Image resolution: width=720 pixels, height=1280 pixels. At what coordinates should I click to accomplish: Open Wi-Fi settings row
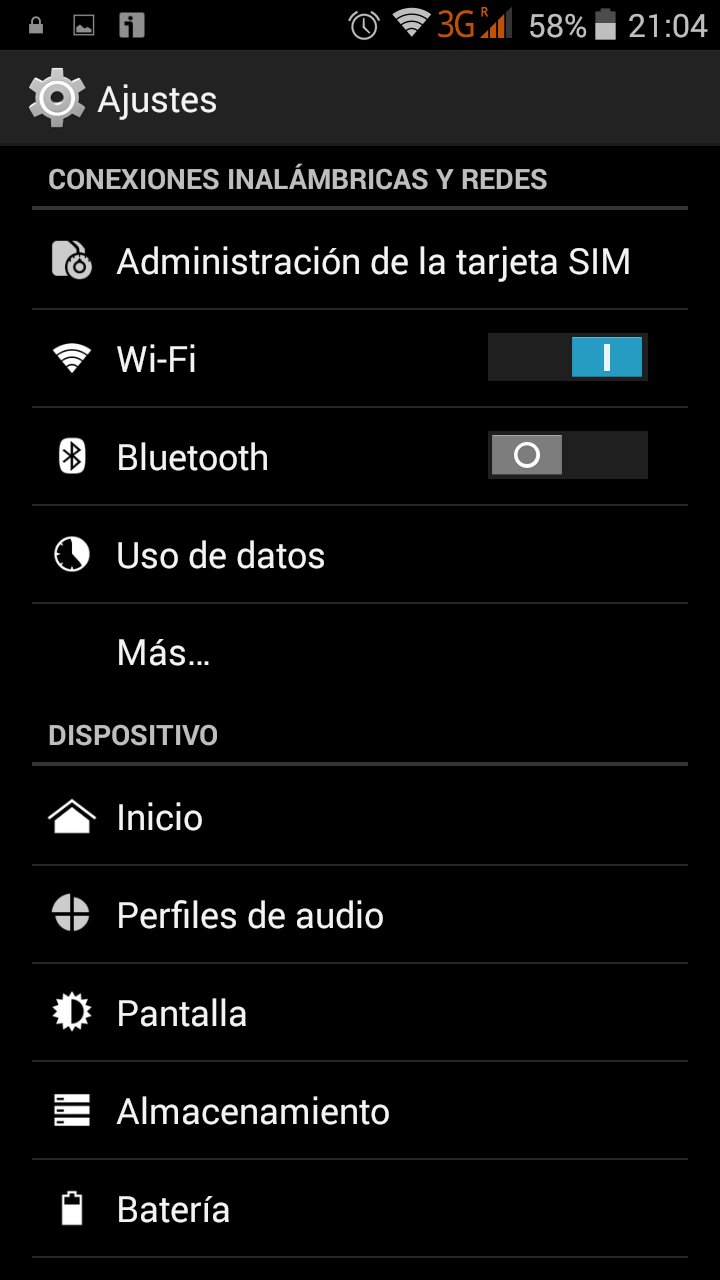(360, 358)
